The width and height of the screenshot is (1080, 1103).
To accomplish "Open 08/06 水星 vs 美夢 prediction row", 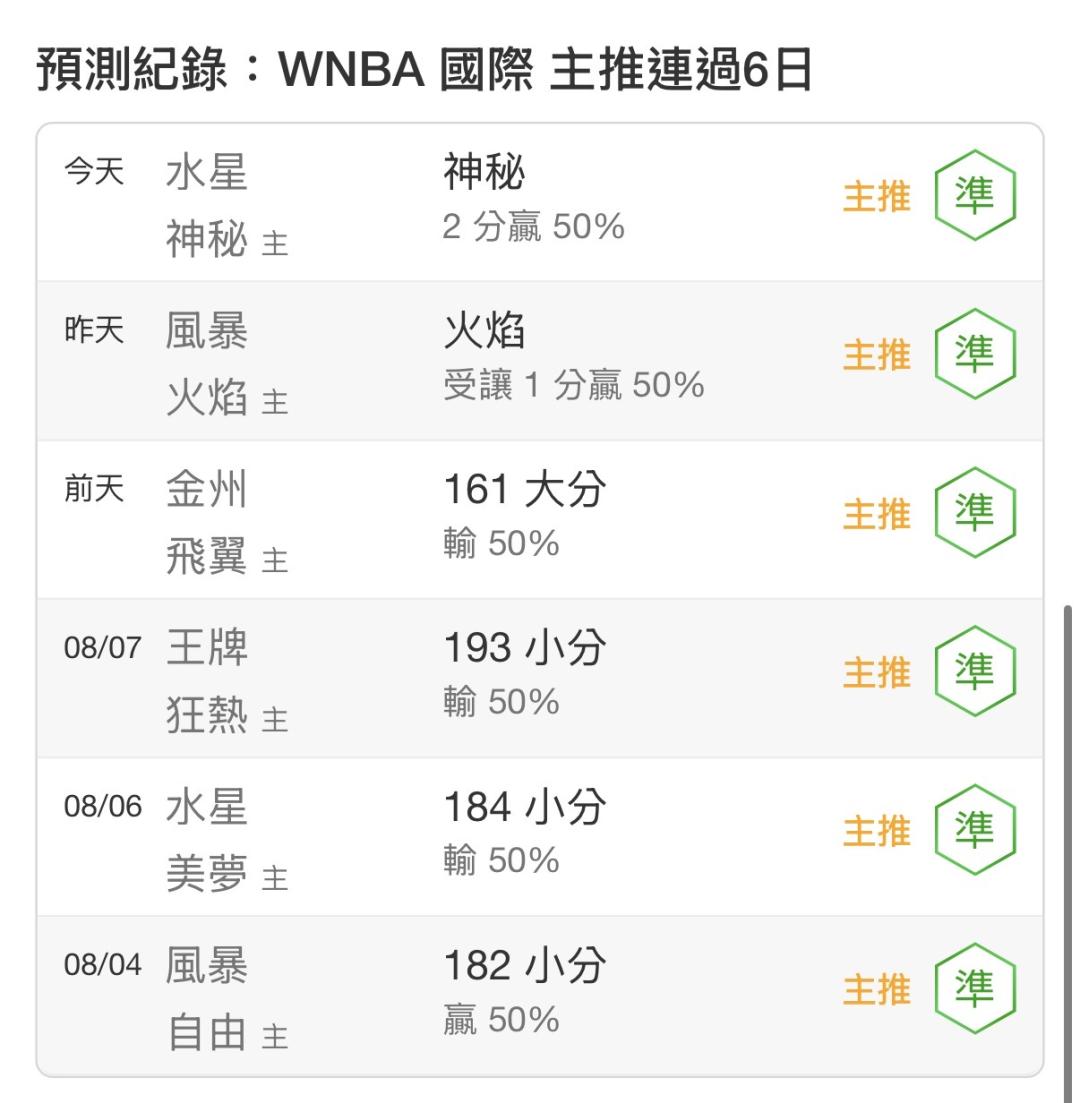I will coord(540,837).
